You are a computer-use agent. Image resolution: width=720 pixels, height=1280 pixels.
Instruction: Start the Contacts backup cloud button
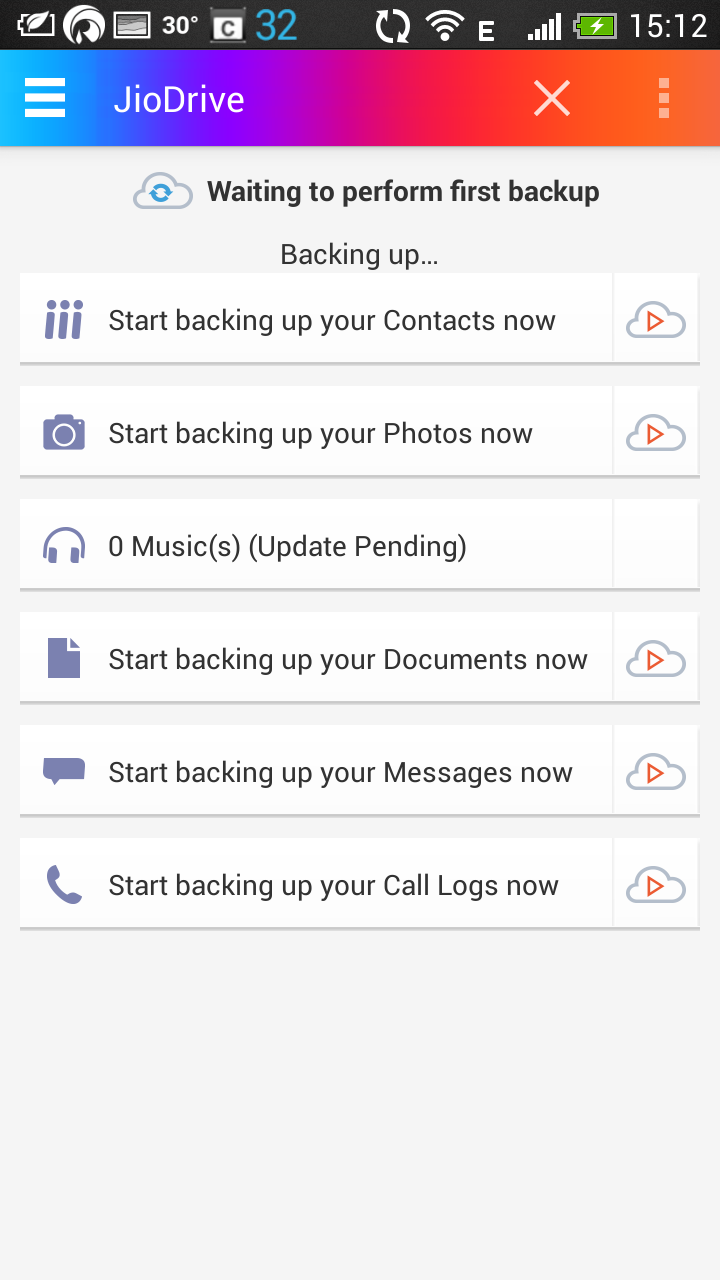click(x=656, y=321)
